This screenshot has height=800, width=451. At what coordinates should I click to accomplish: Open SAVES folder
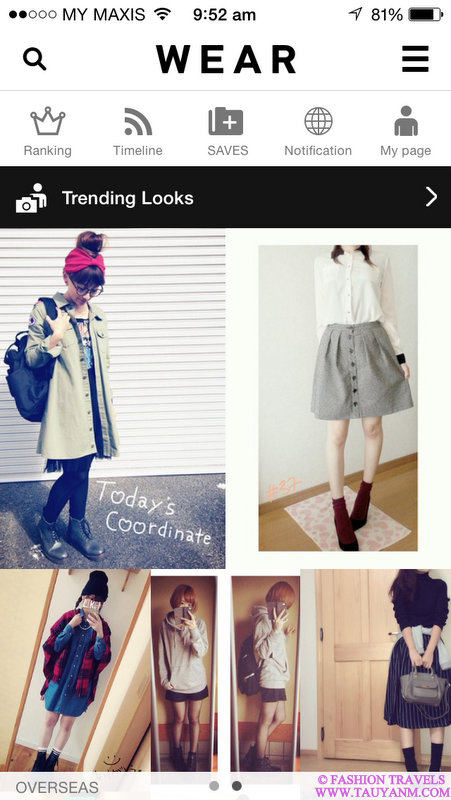[227, 132]
